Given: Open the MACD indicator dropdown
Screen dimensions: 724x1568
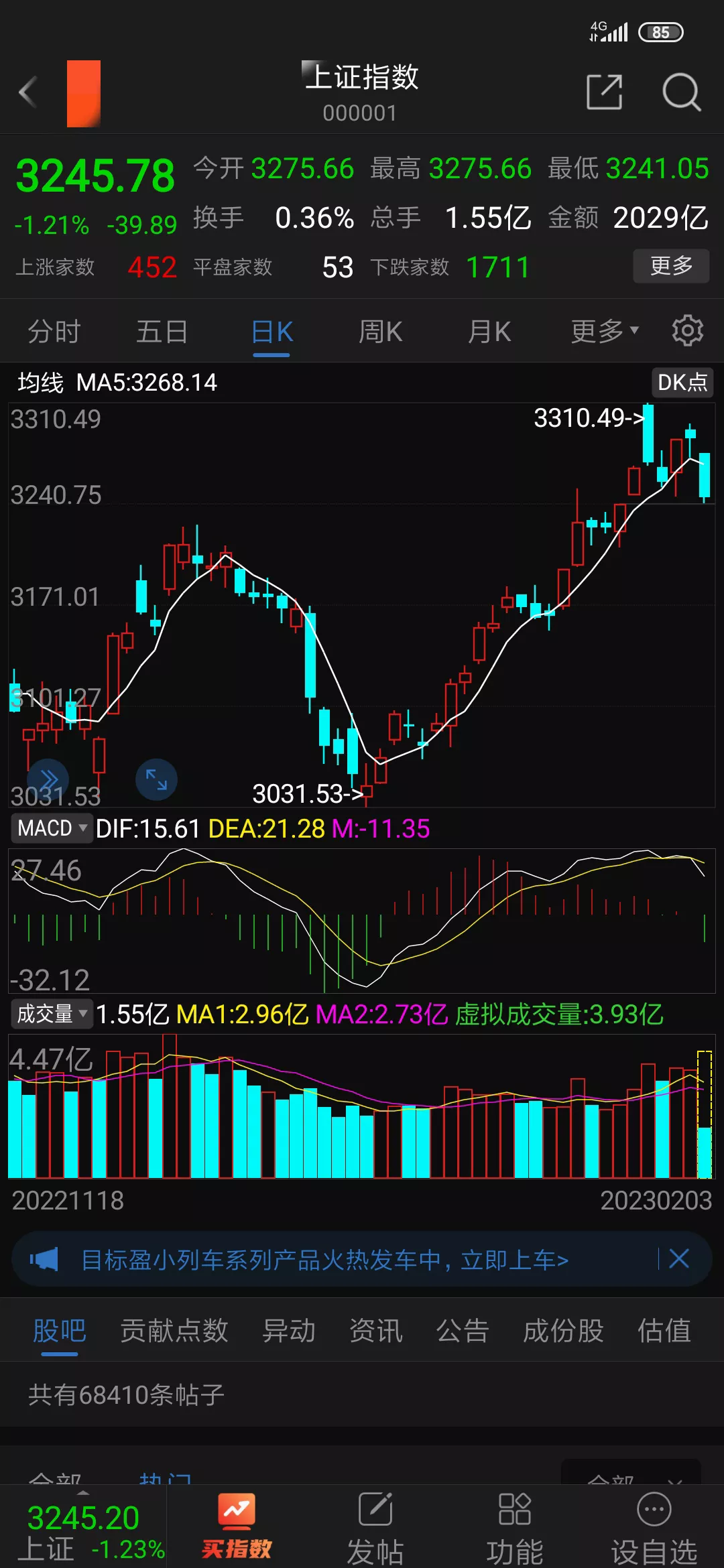Looking at the screenshot, I should click(52, 828).
